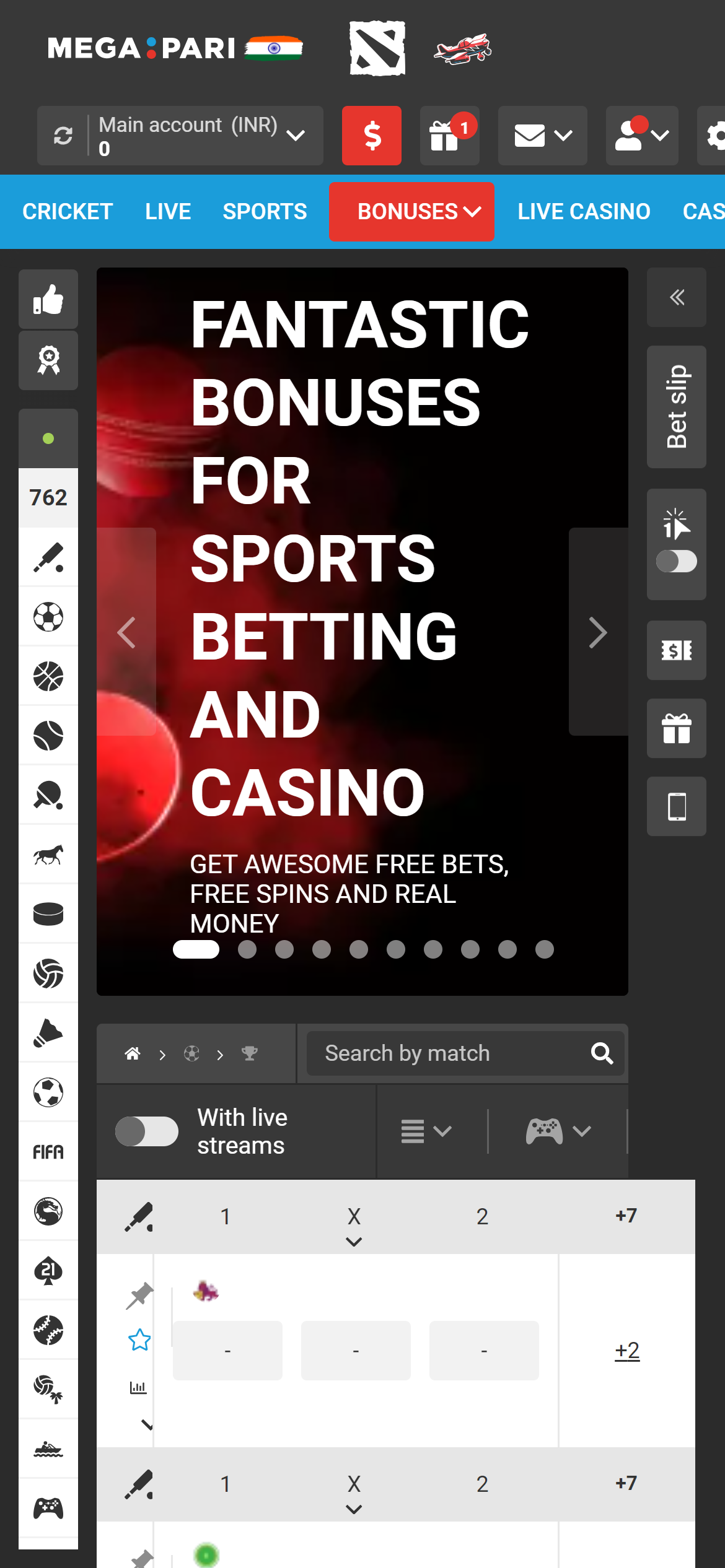The image size is (725, 1568).
Task: Enable With live streams switch
Action: tap(147, 1131)
